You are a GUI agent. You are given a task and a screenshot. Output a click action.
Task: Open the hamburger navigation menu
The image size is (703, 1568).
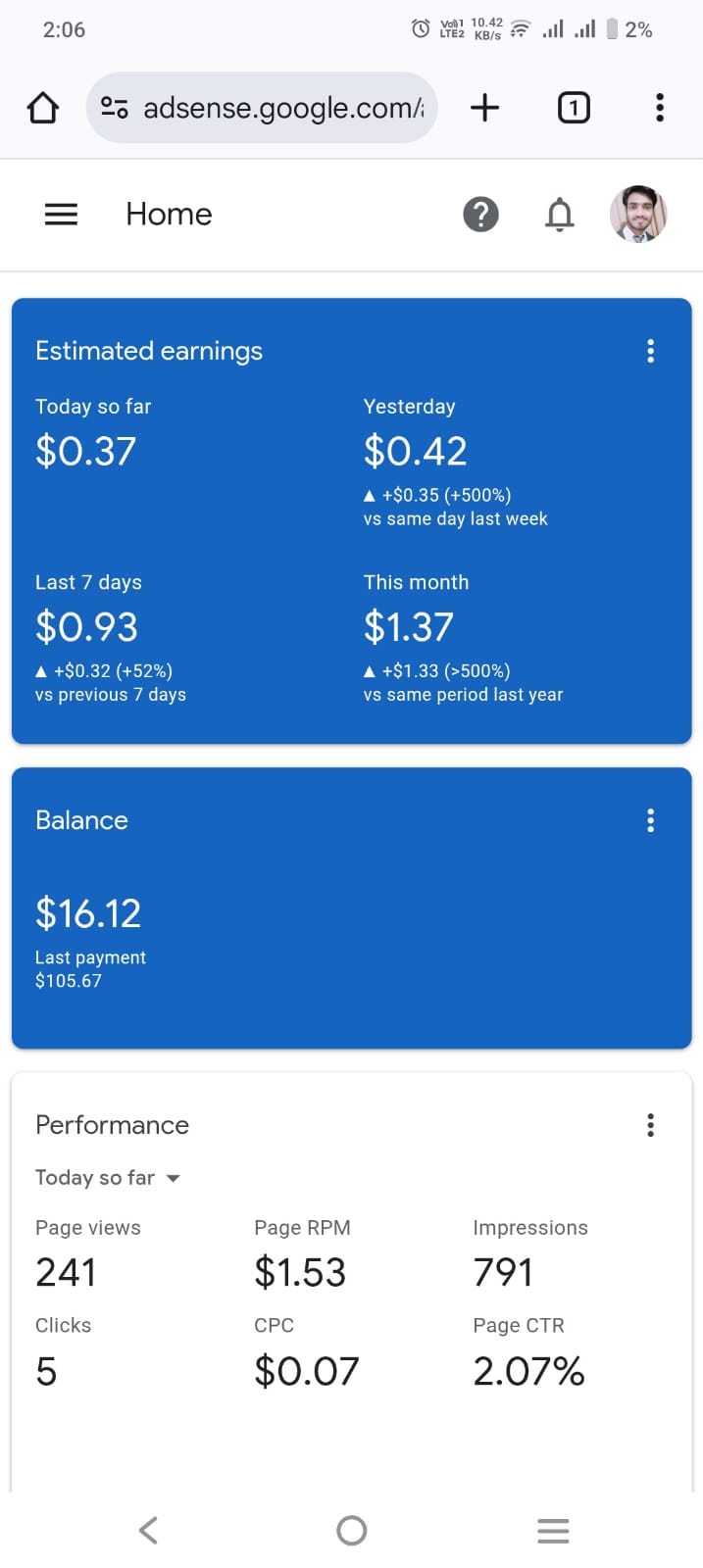click(x=61, y=214)
